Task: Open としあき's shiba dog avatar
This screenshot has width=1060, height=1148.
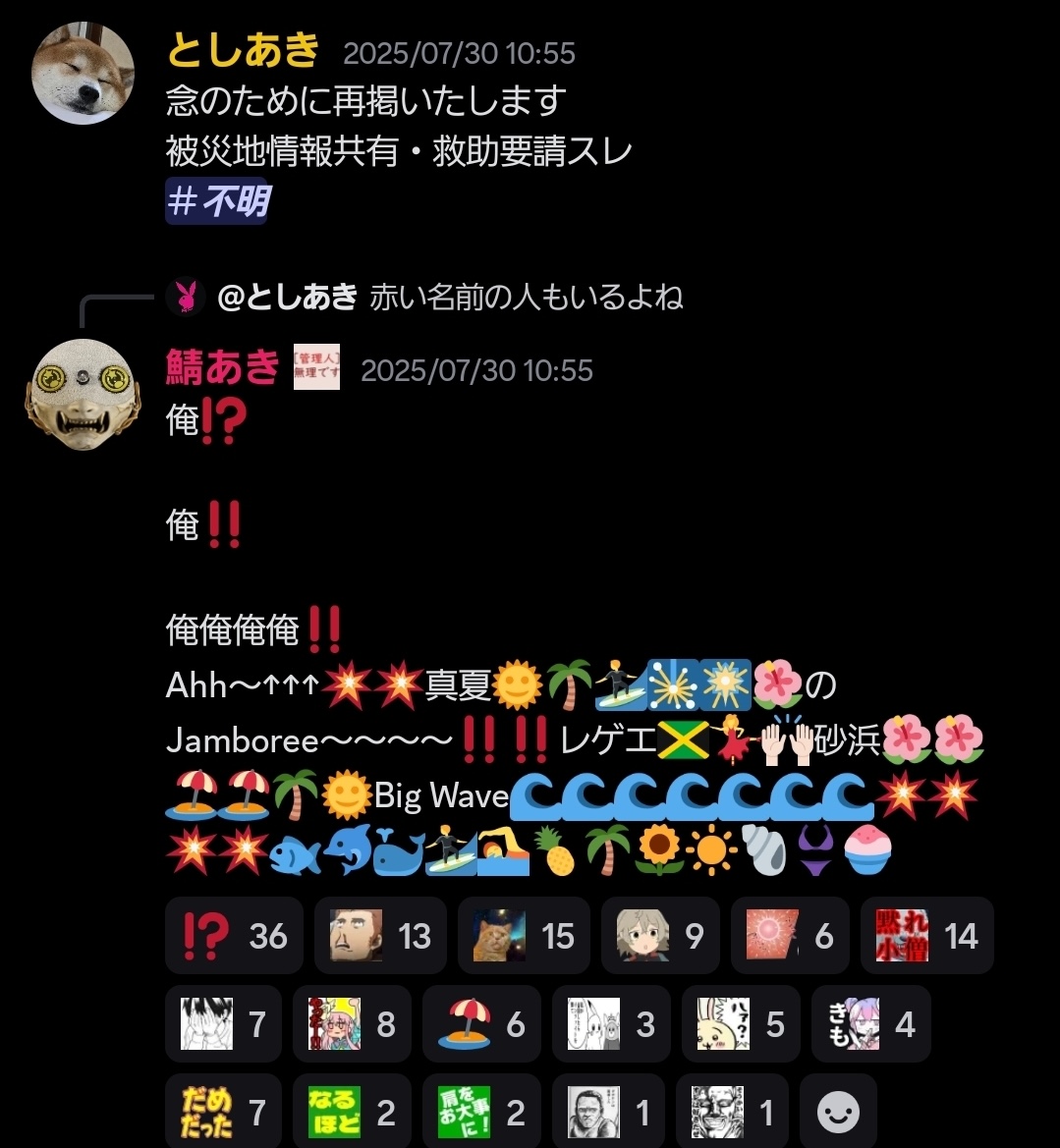Action: (x=84, y=74)
